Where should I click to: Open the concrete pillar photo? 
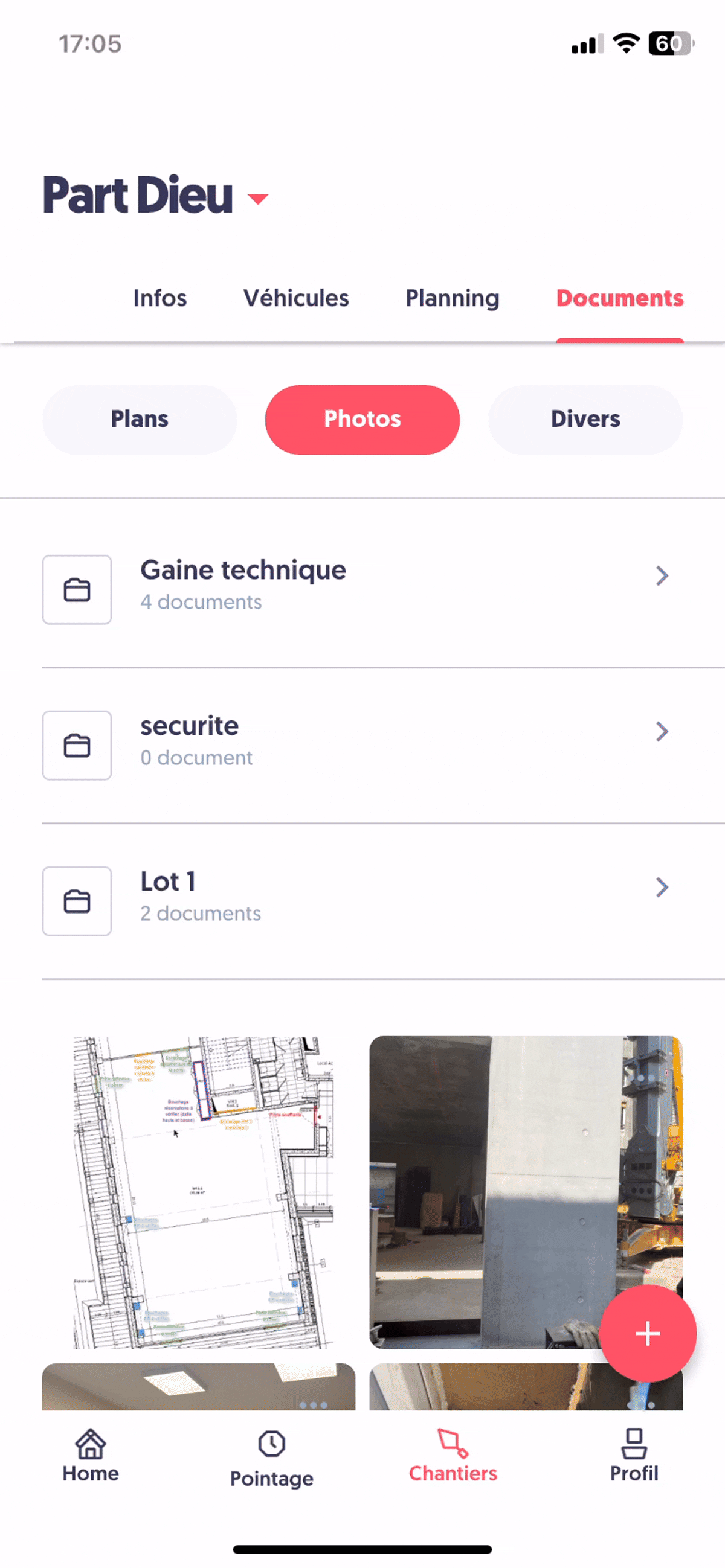(526, 1192)
